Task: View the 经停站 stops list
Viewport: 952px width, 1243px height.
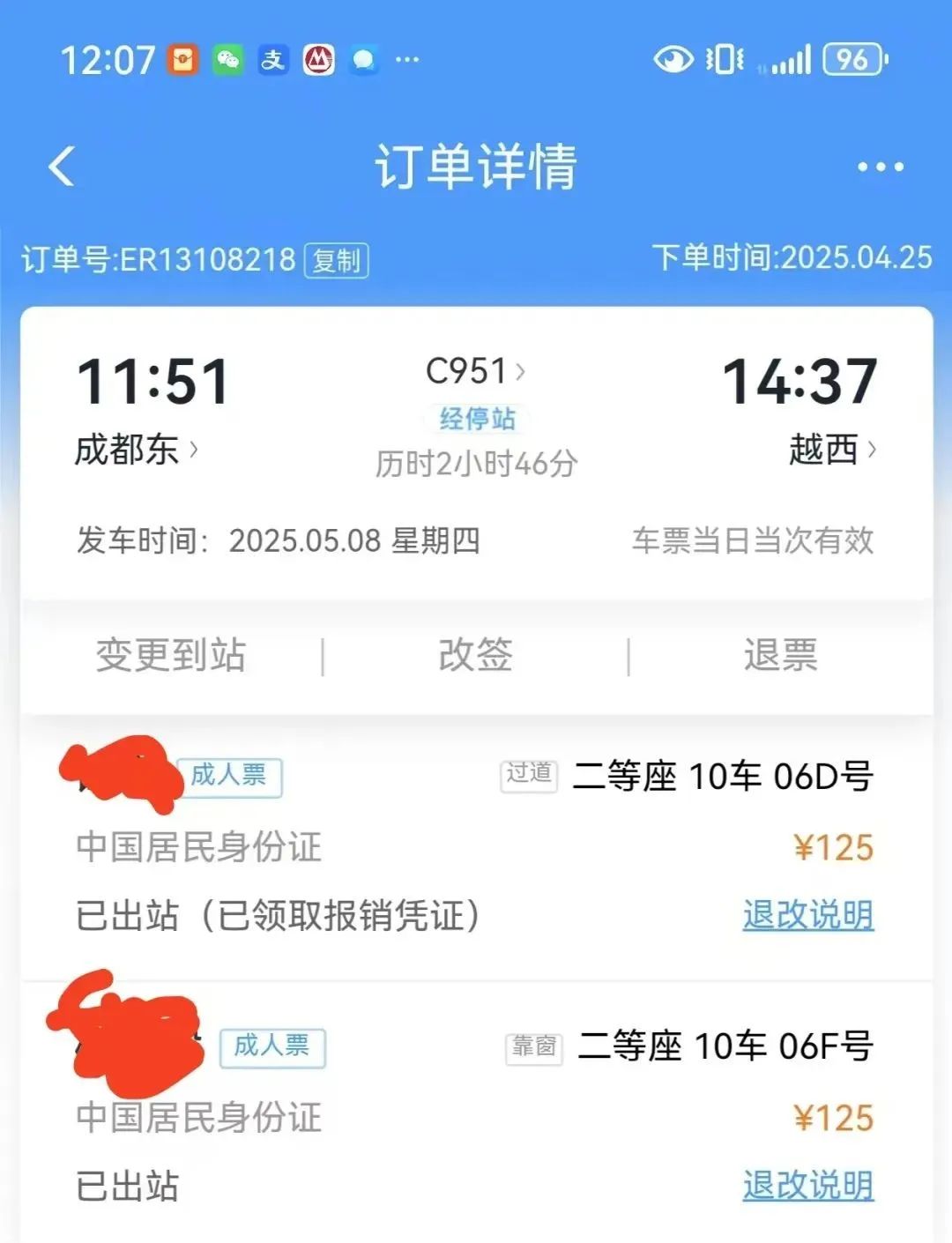Action: tap(477, 418)
